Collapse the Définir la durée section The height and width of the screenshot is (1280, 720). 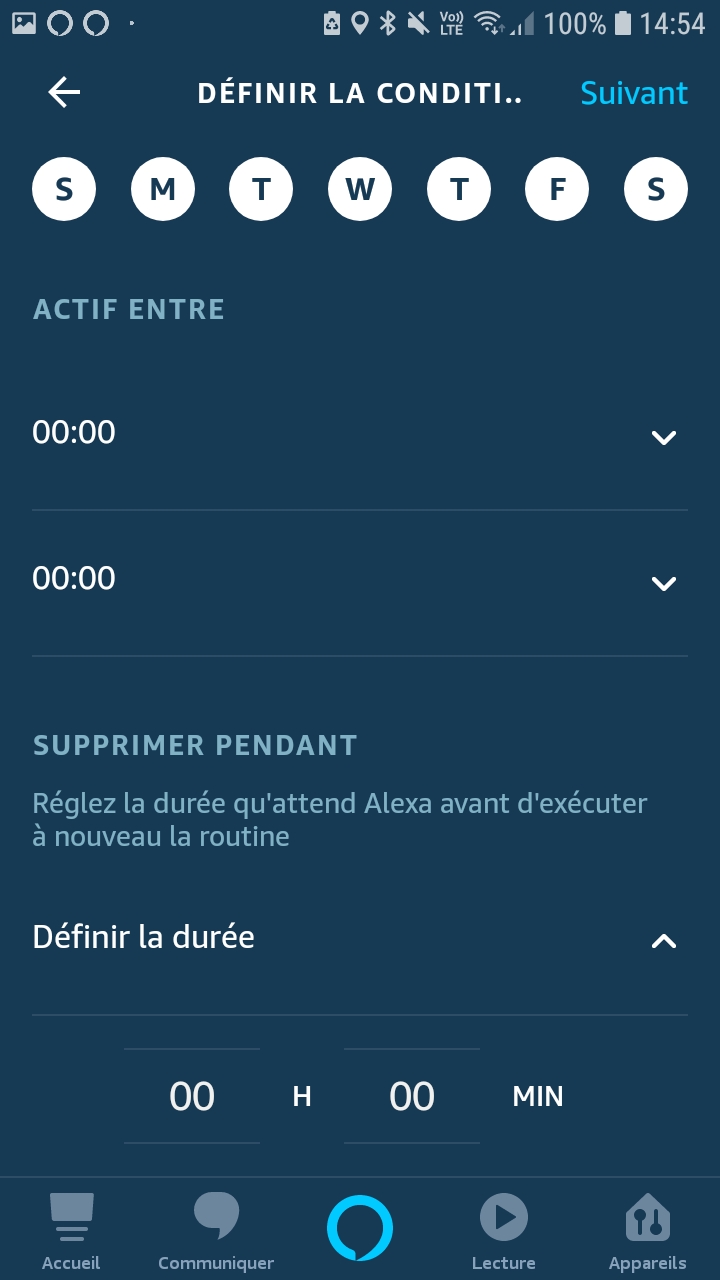point(360,938)
